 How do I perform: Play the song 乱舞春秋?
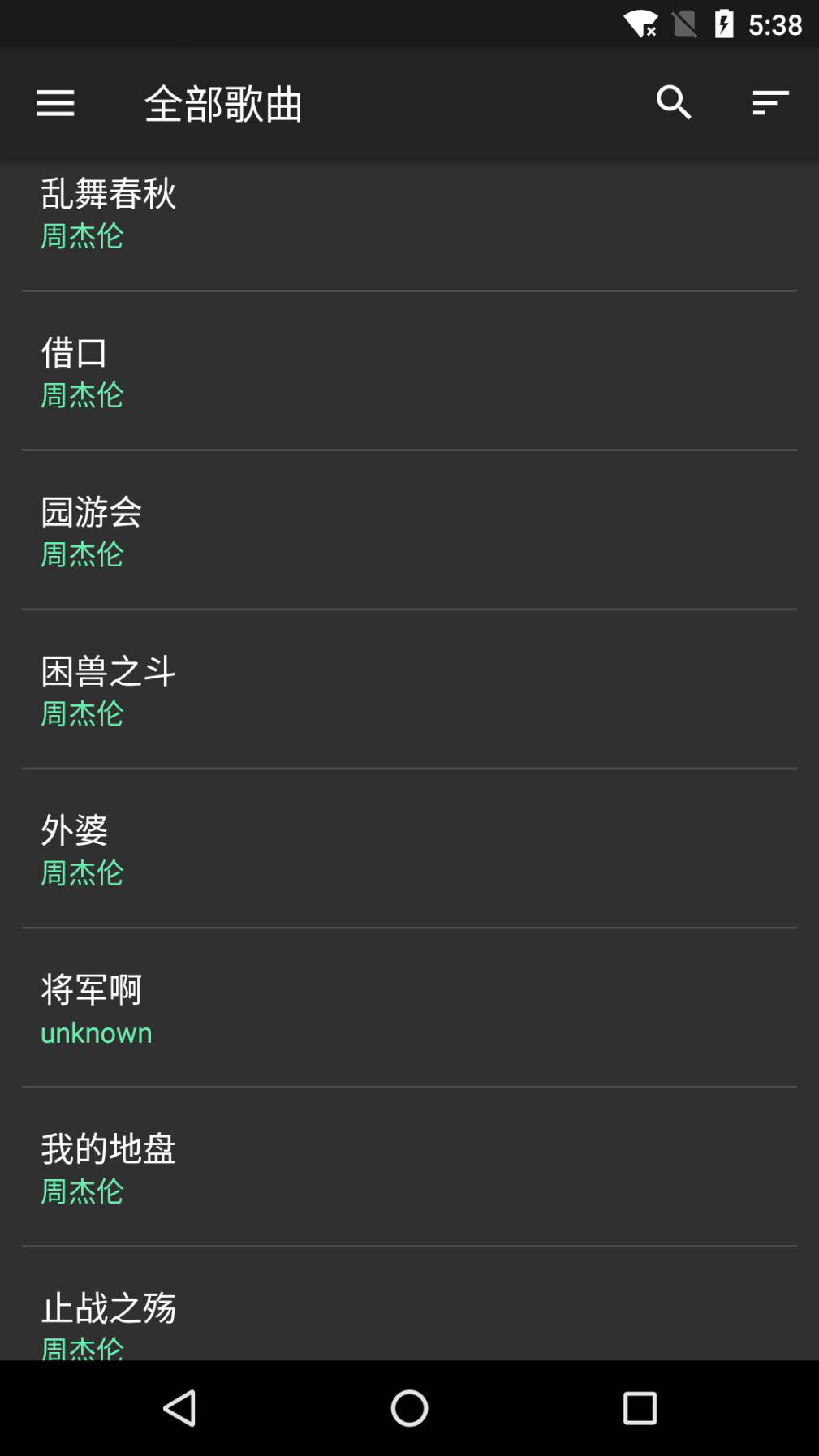coord(110,194)
